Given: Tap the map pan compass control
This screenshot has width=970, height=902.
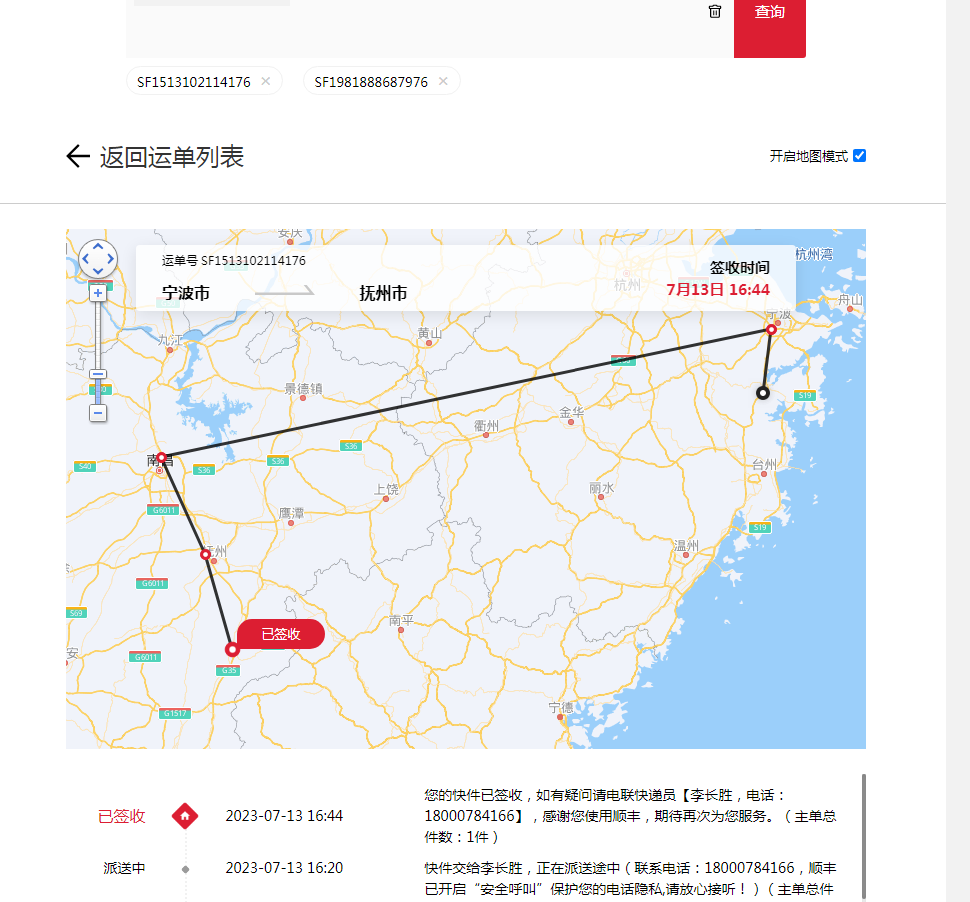Looking at the screenshot, I should [x=98, y=259].
